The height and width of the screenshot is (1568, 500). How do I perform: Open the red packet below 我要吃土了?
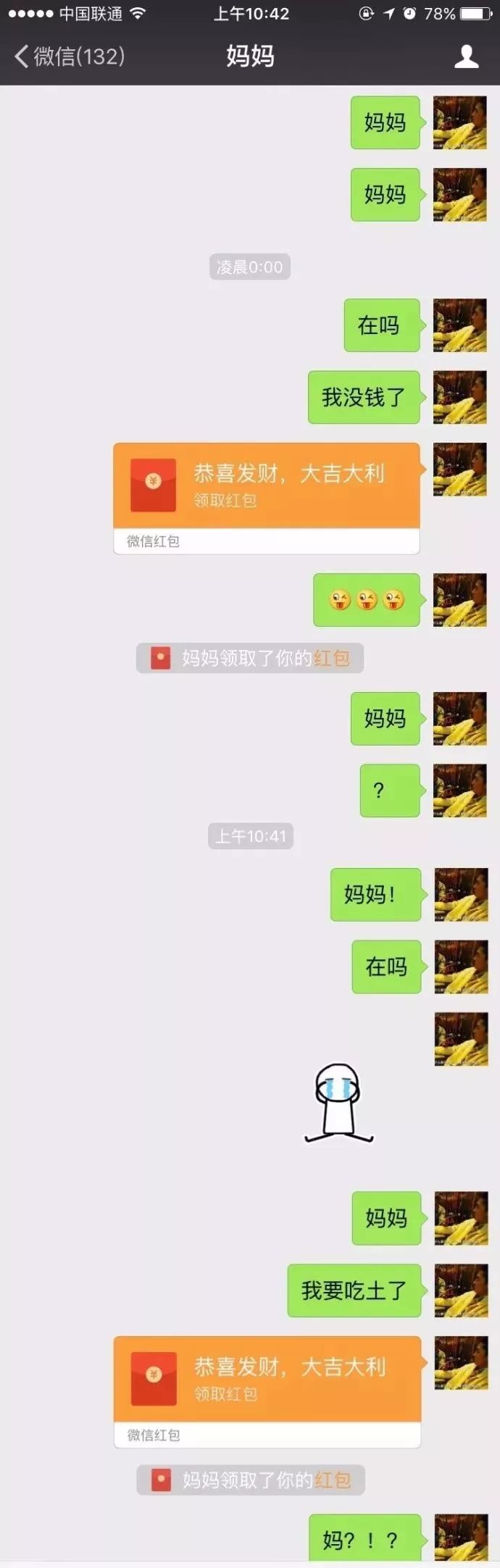pyautogui.click(x=267, y=1380)
